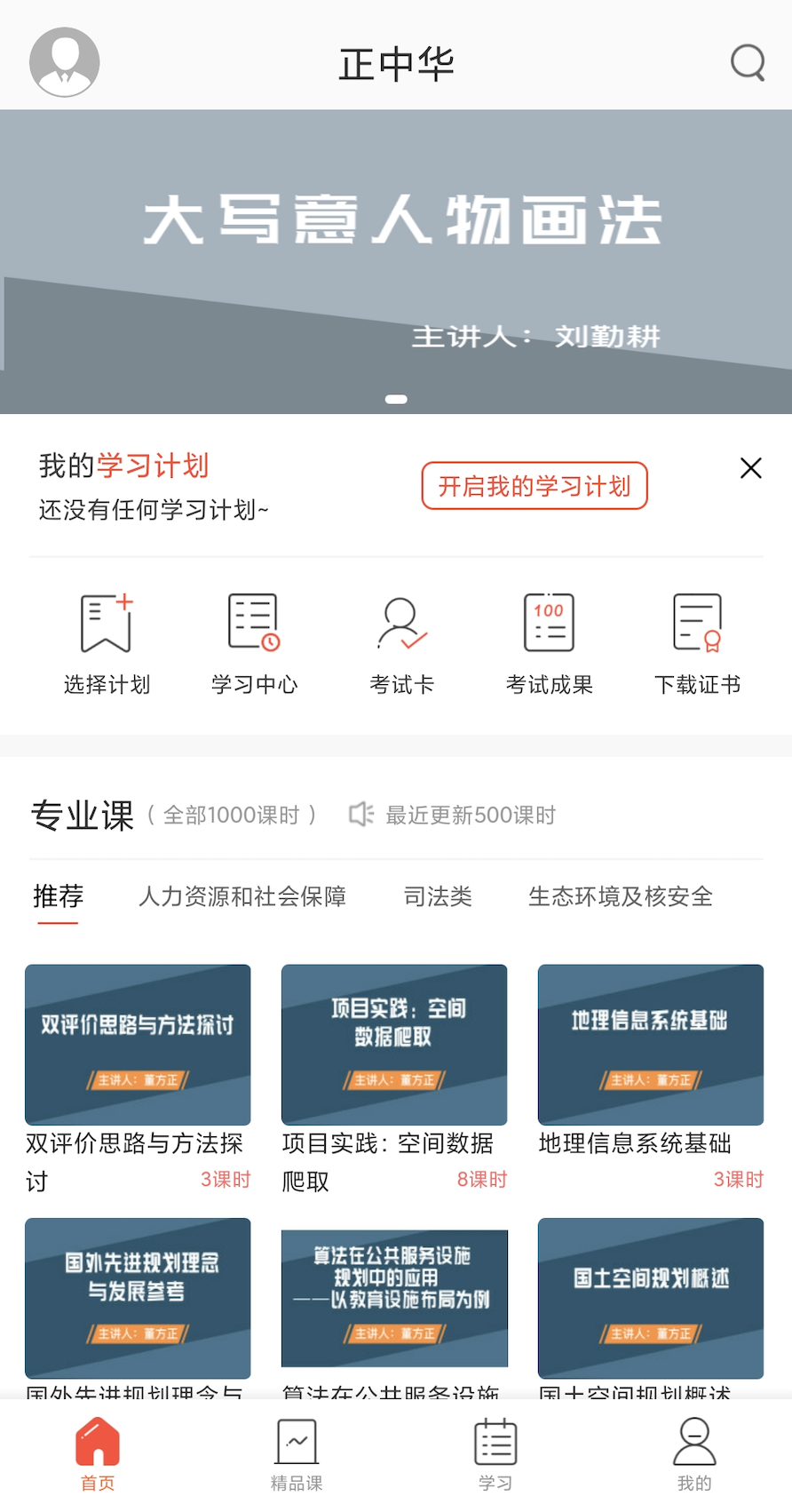This screenshot has height=1512, width=792.
Task: Dismiss the study plan panel with the X
Action: click(750, 468)
